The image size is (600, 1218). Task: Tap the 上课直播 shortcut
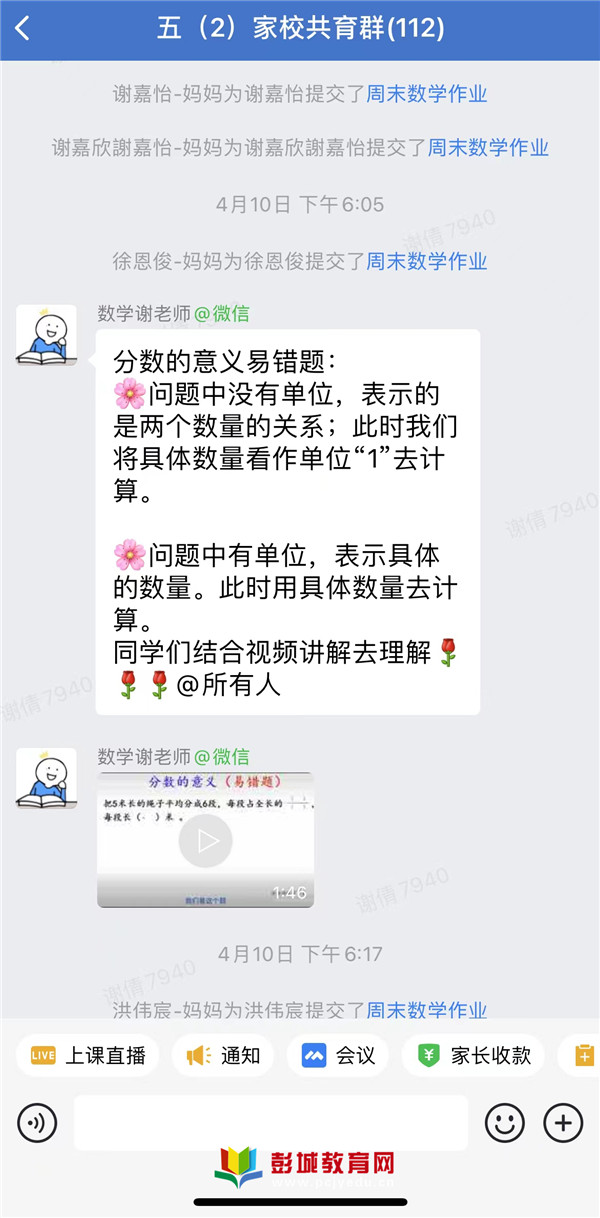coord(88,1055)
